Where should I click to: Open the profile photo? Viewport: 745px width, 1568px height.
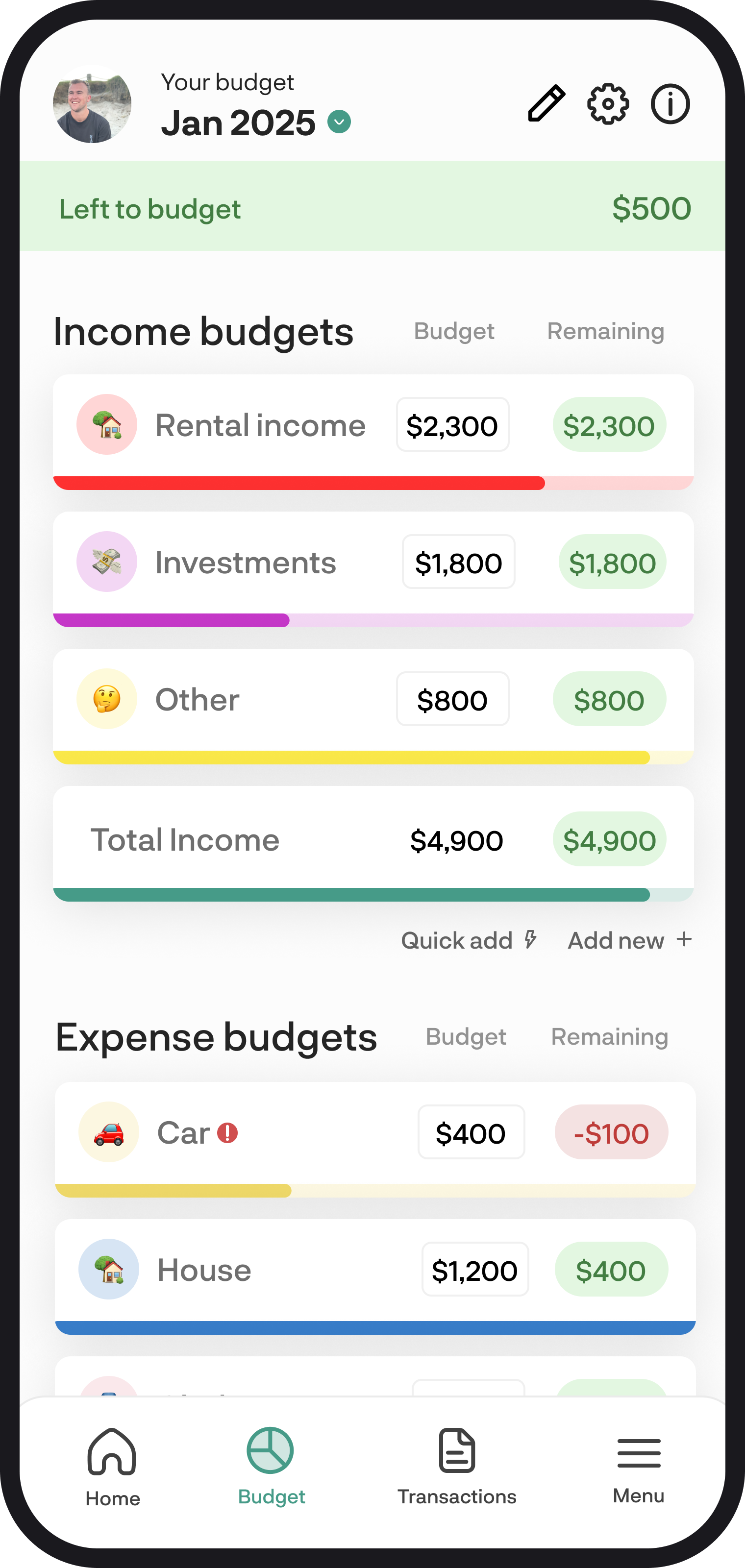[92, 104]
